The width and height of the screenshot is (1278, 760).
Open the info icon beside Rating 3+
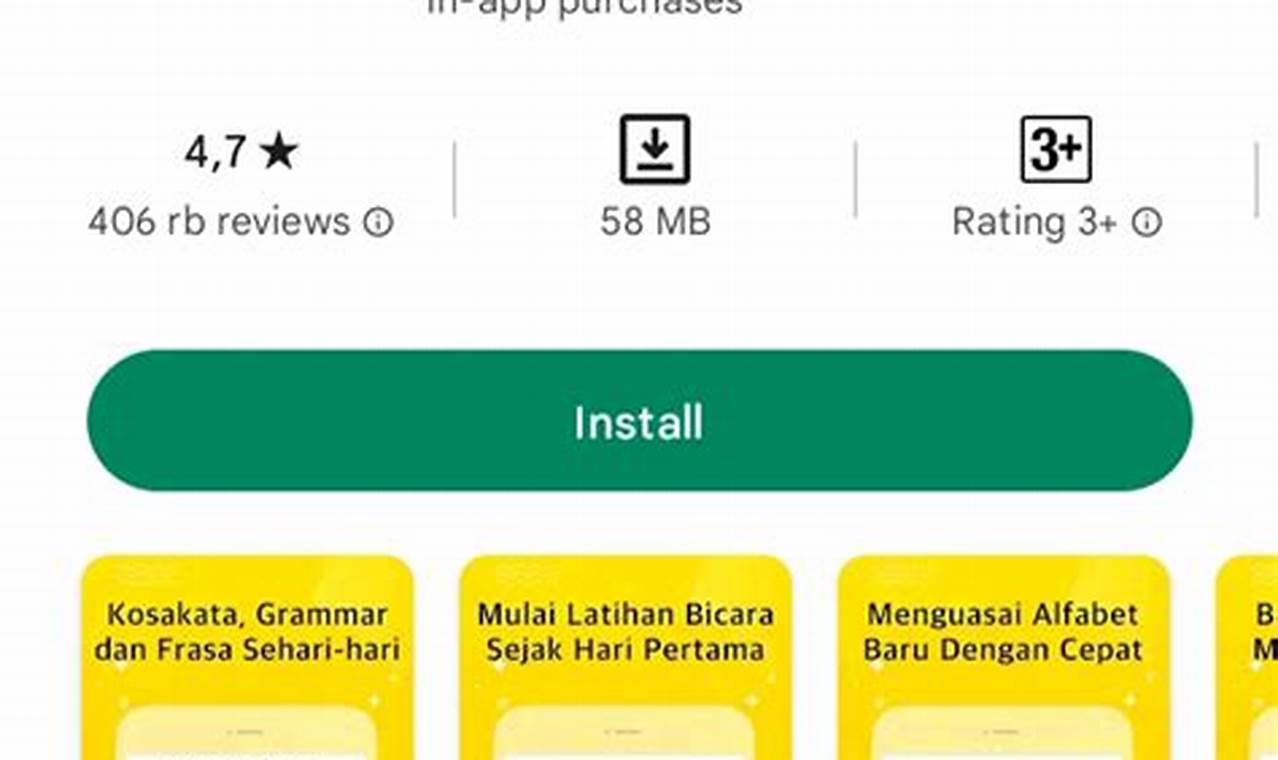(1146, 222)
